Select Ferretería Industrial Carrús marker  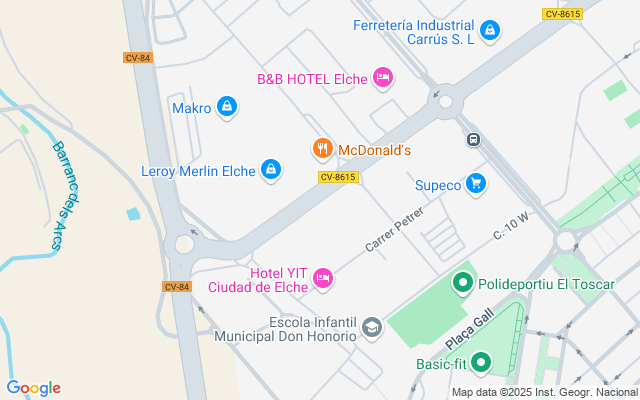489,32
